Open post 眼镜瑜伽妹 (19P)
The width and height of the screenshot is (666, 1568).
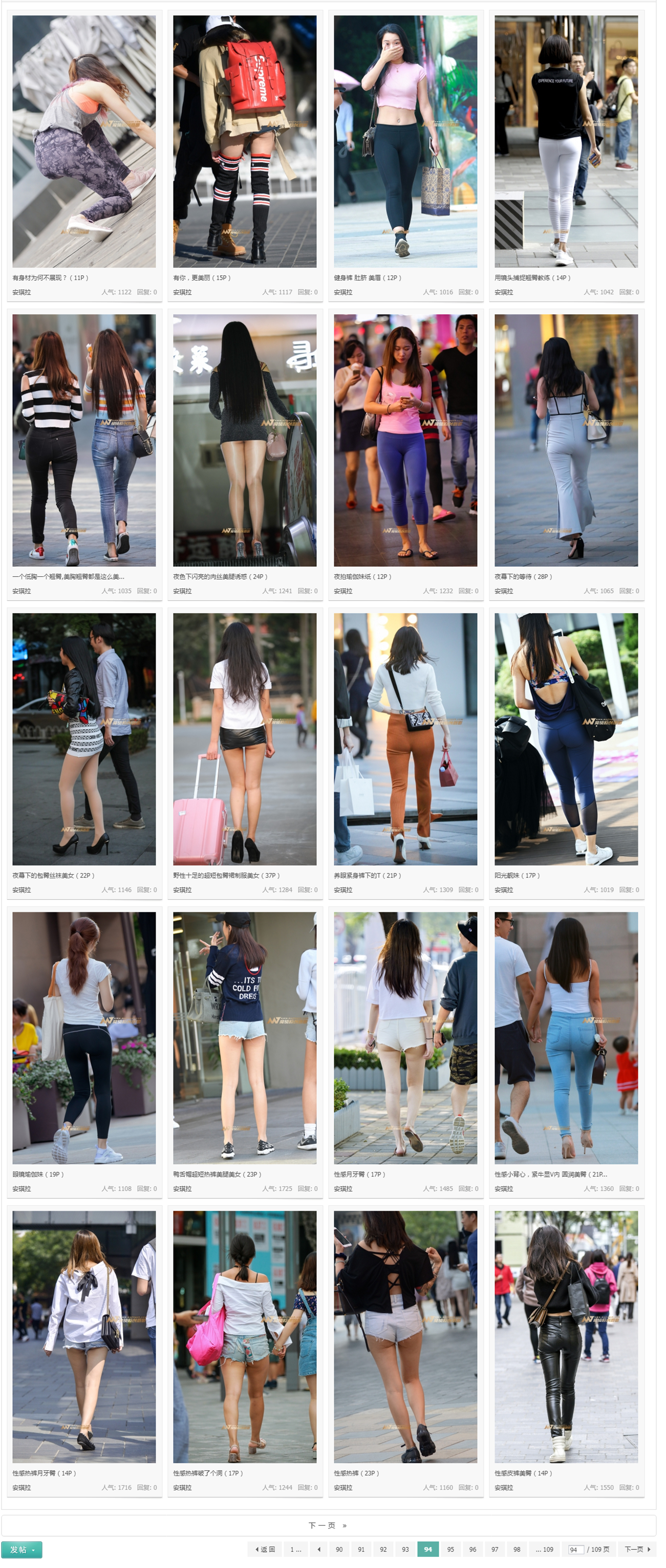(38, 1174)
